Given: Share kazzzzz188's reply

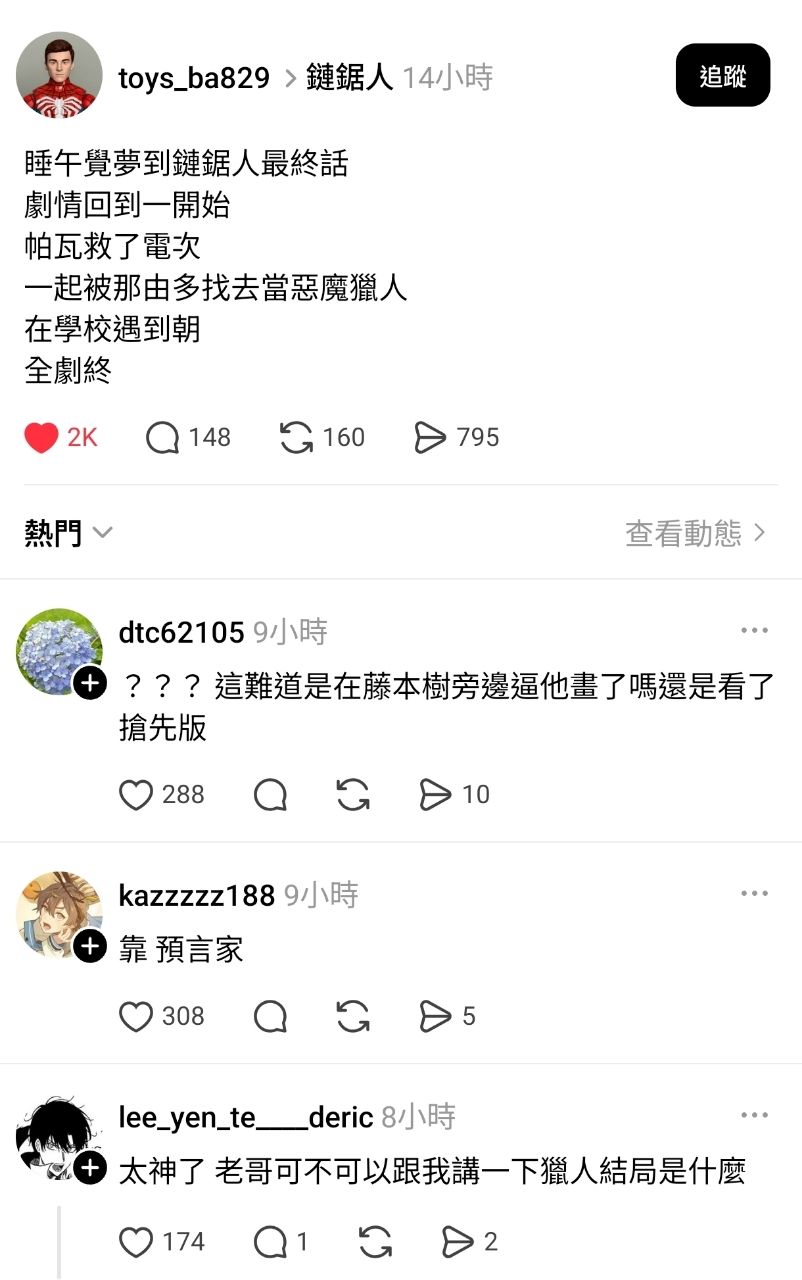Looking at the screenshot, I should click(x=435, y=1017).
